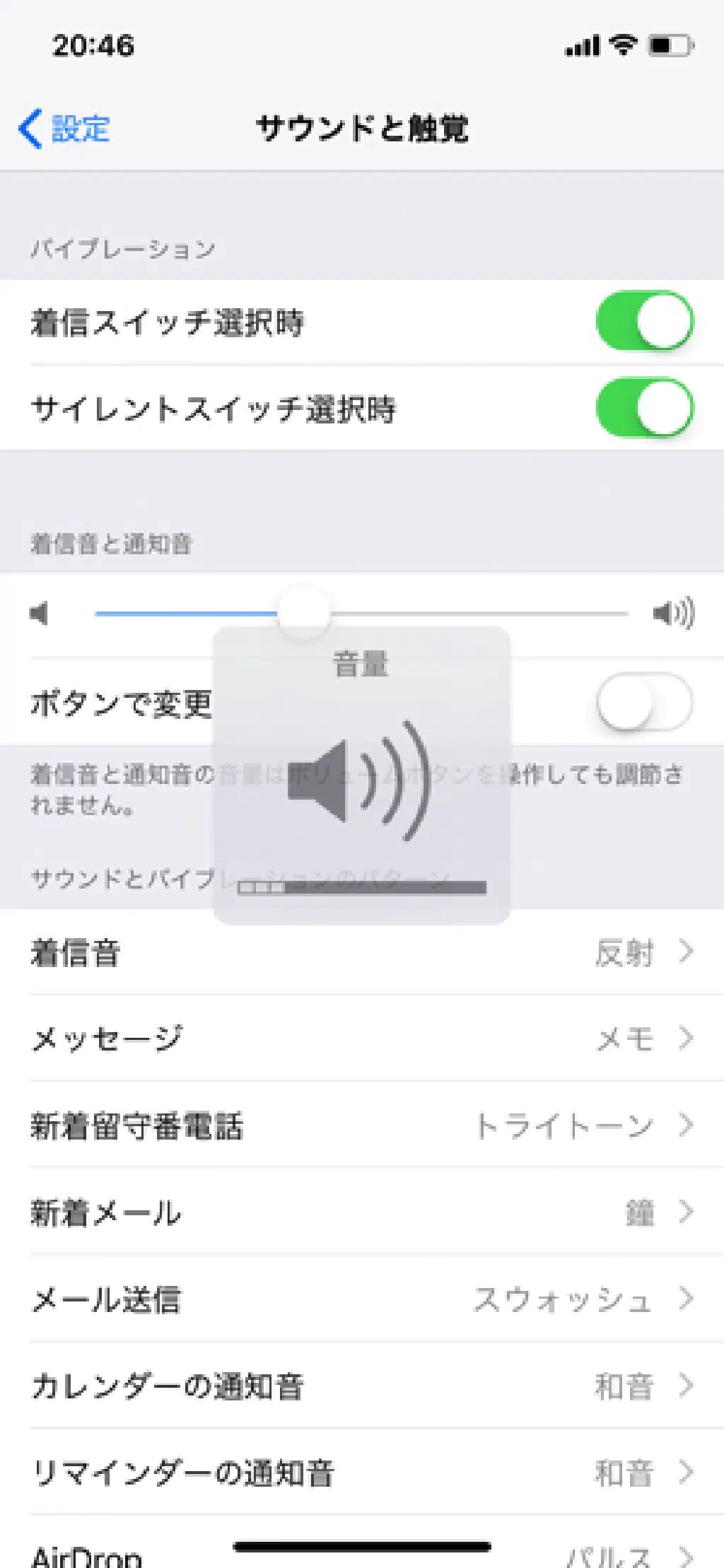Image resolution: width=724 pixels, height=1568 pixels.
Task: Open 着信音 ringtone settings
Action: click(x=362, y=952)
